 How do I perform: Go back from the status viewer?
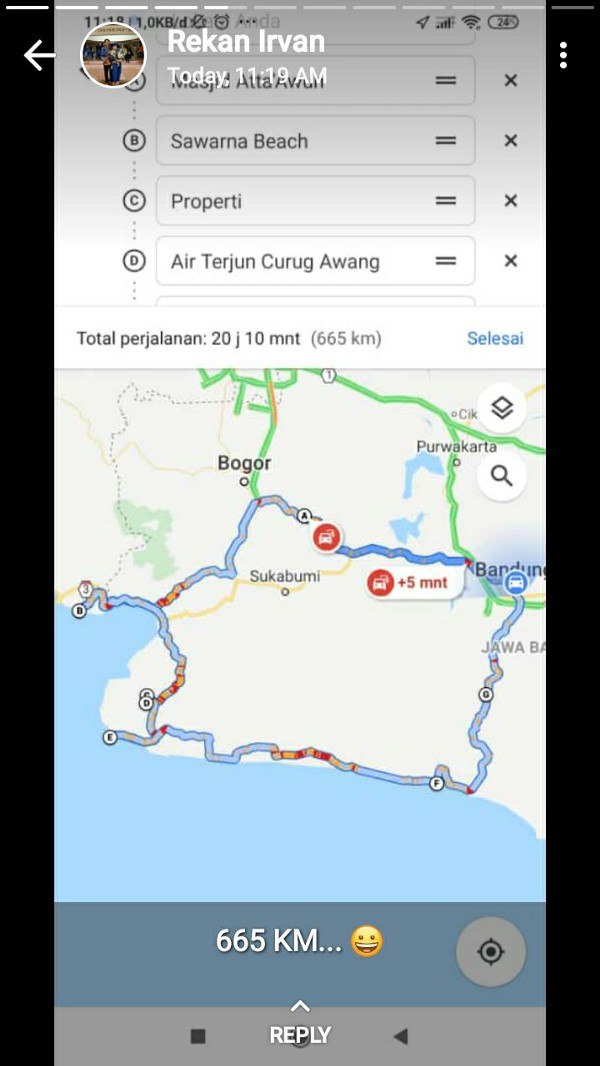[x=39, y=55]
